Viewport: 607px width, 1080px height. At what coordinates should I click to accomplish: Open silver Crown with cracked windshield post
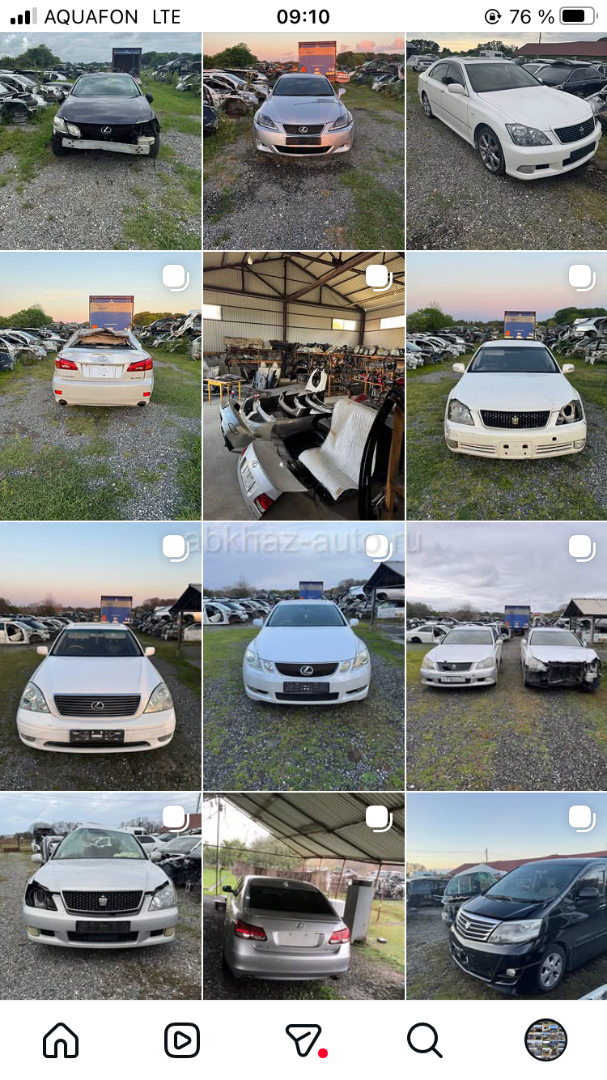101,895
